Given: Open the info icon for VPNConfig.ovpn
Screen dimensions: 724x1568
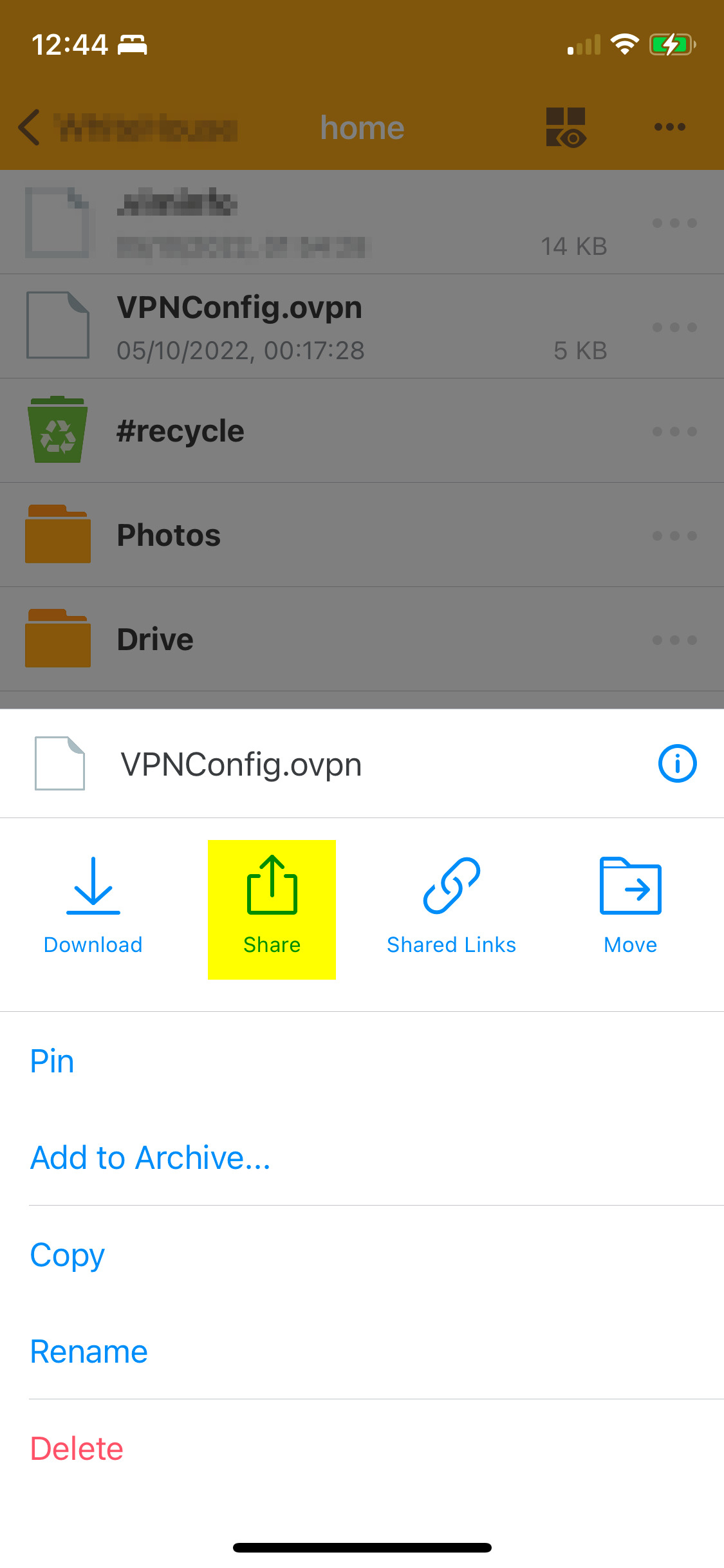Looking at the screenshot, I should point(677,764).
